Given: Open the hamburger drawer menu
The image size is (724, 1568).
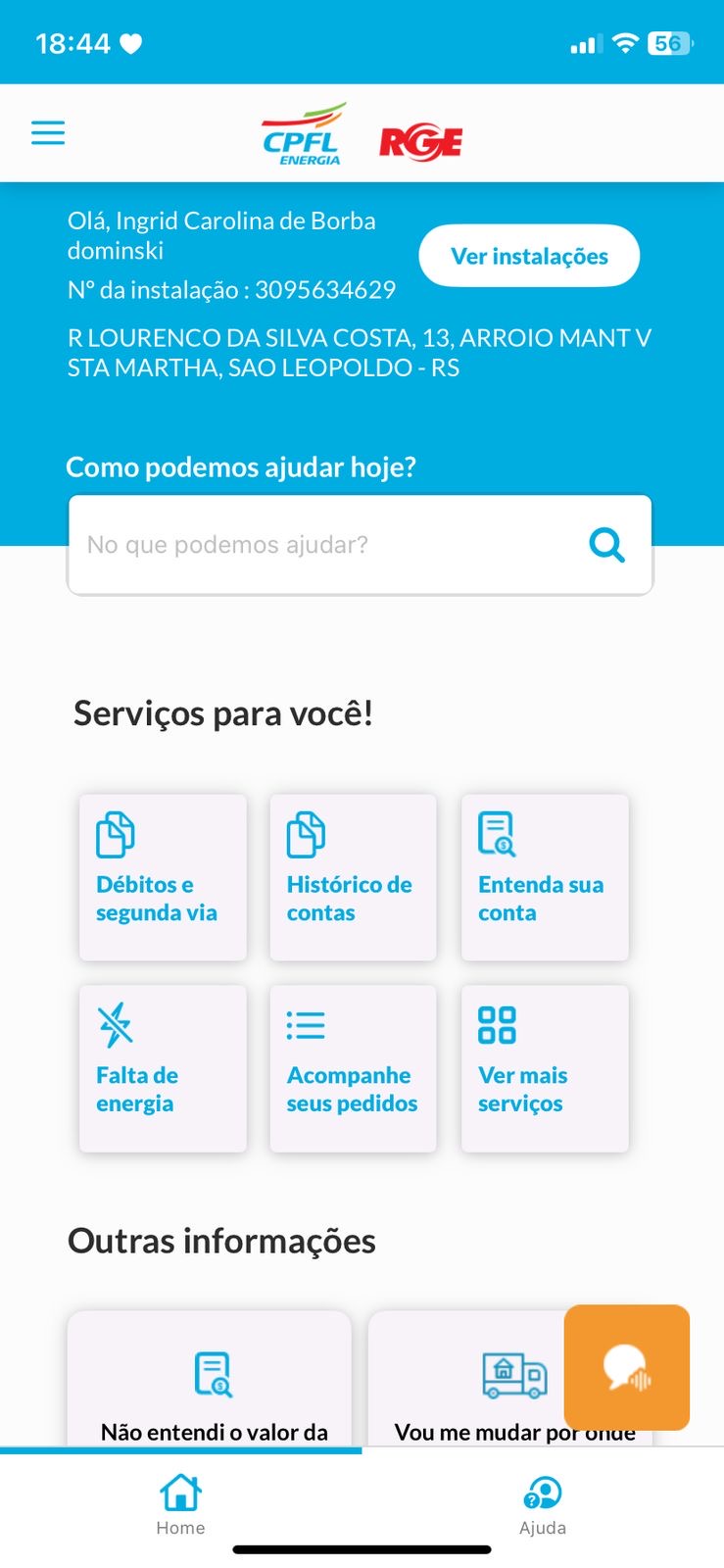Looking at the screenshot, I should click(x=48, y=133).
